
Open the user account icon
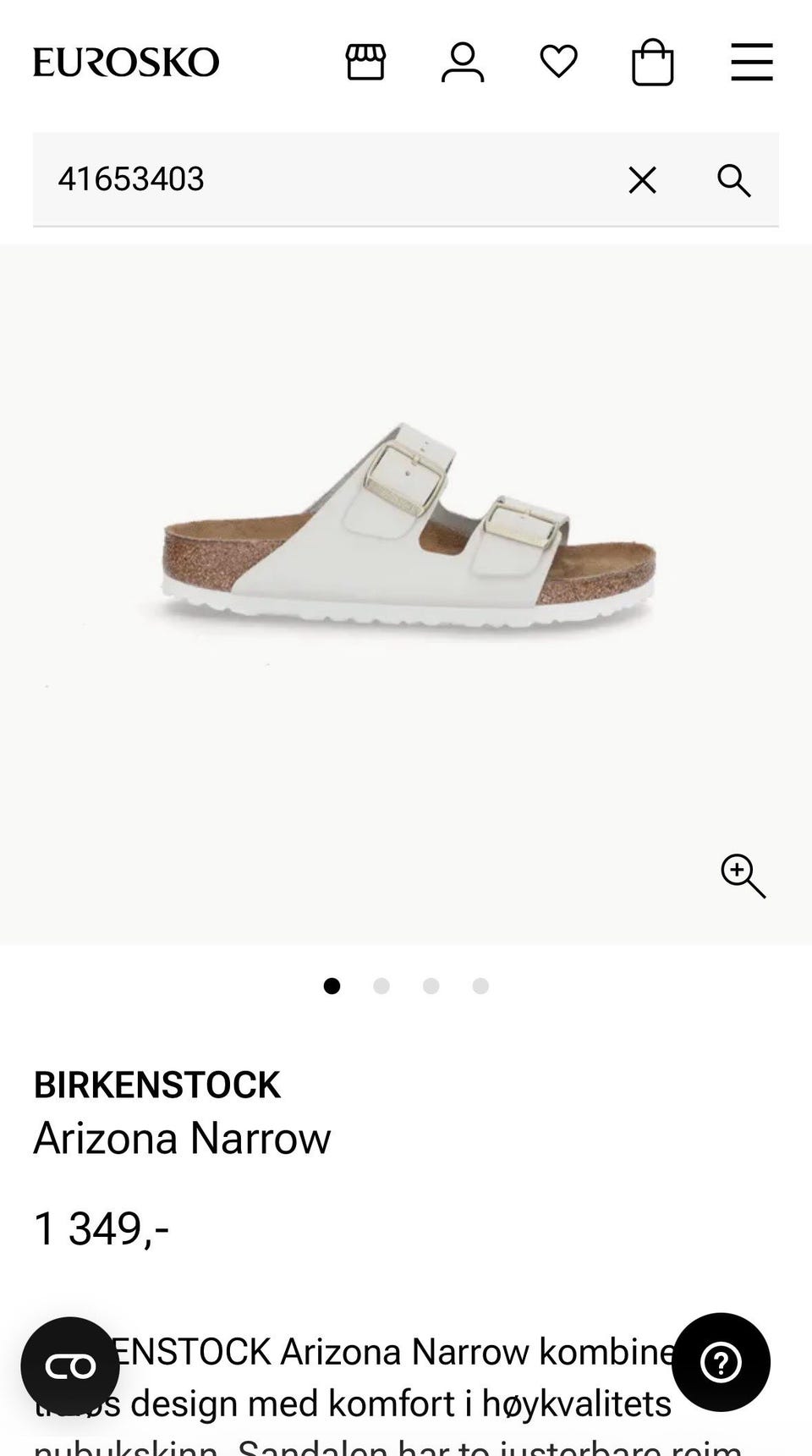[x=463, y=63]
